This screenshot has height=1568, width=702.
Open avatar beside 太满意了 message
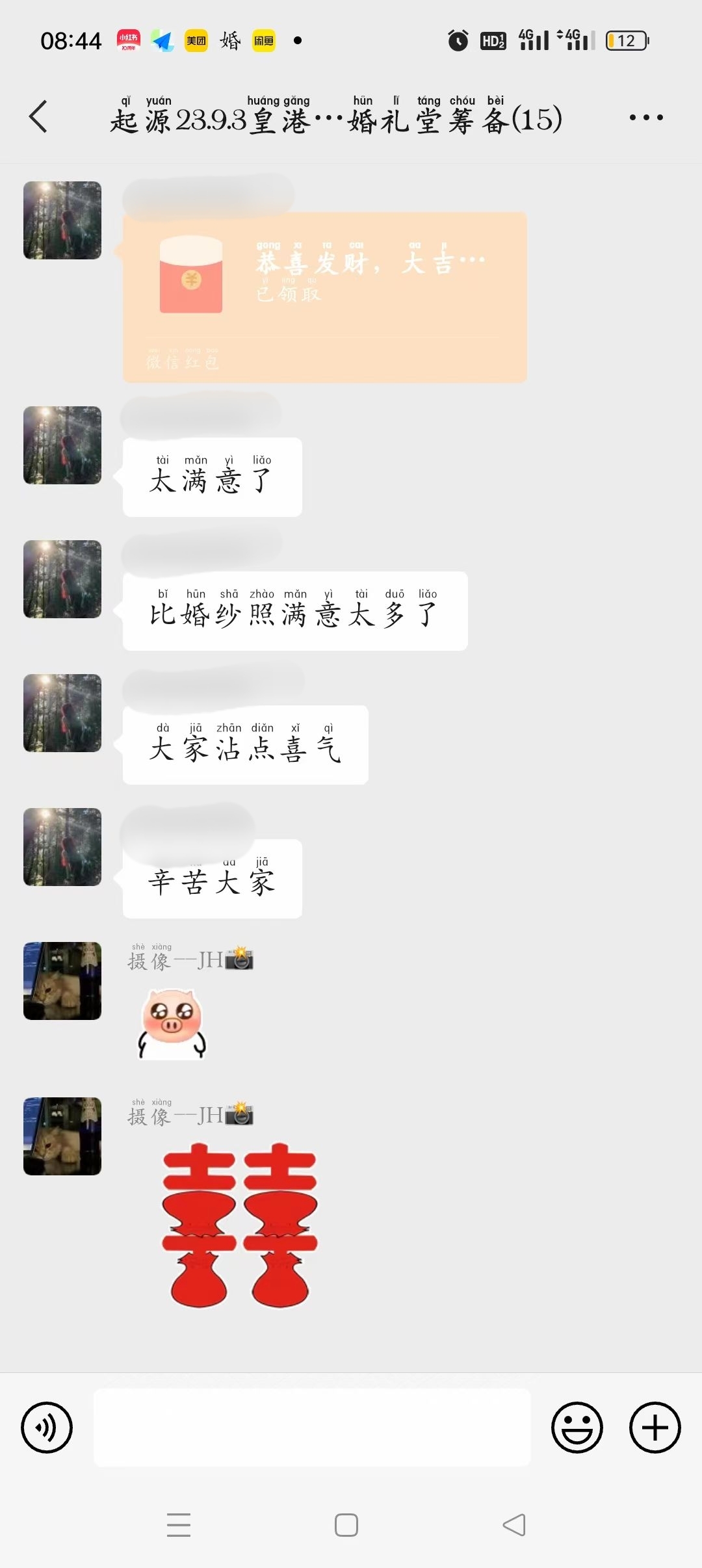[x=62, y=445]
